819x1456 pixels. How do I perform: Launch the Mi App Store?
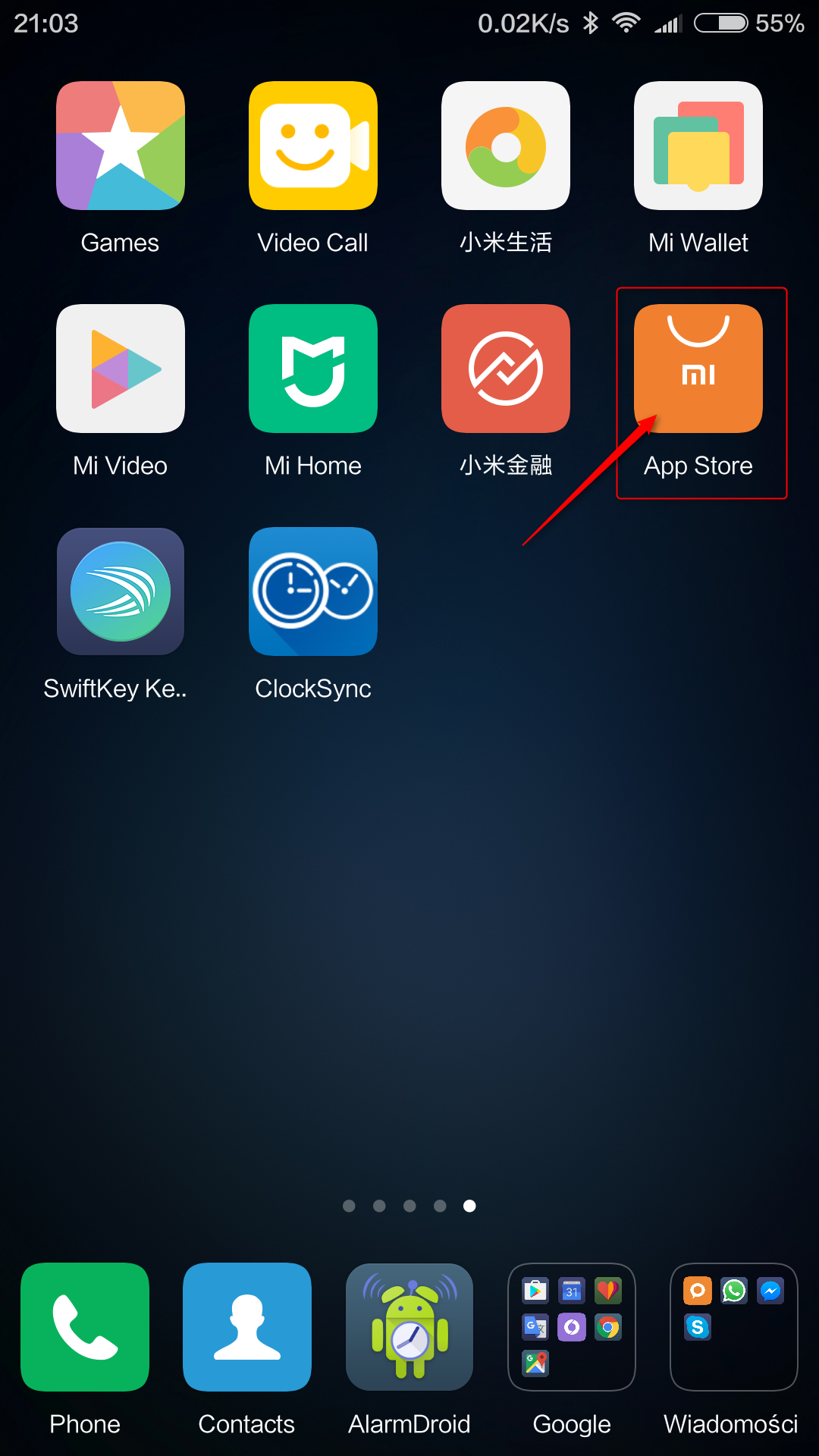tap(698, 369)
